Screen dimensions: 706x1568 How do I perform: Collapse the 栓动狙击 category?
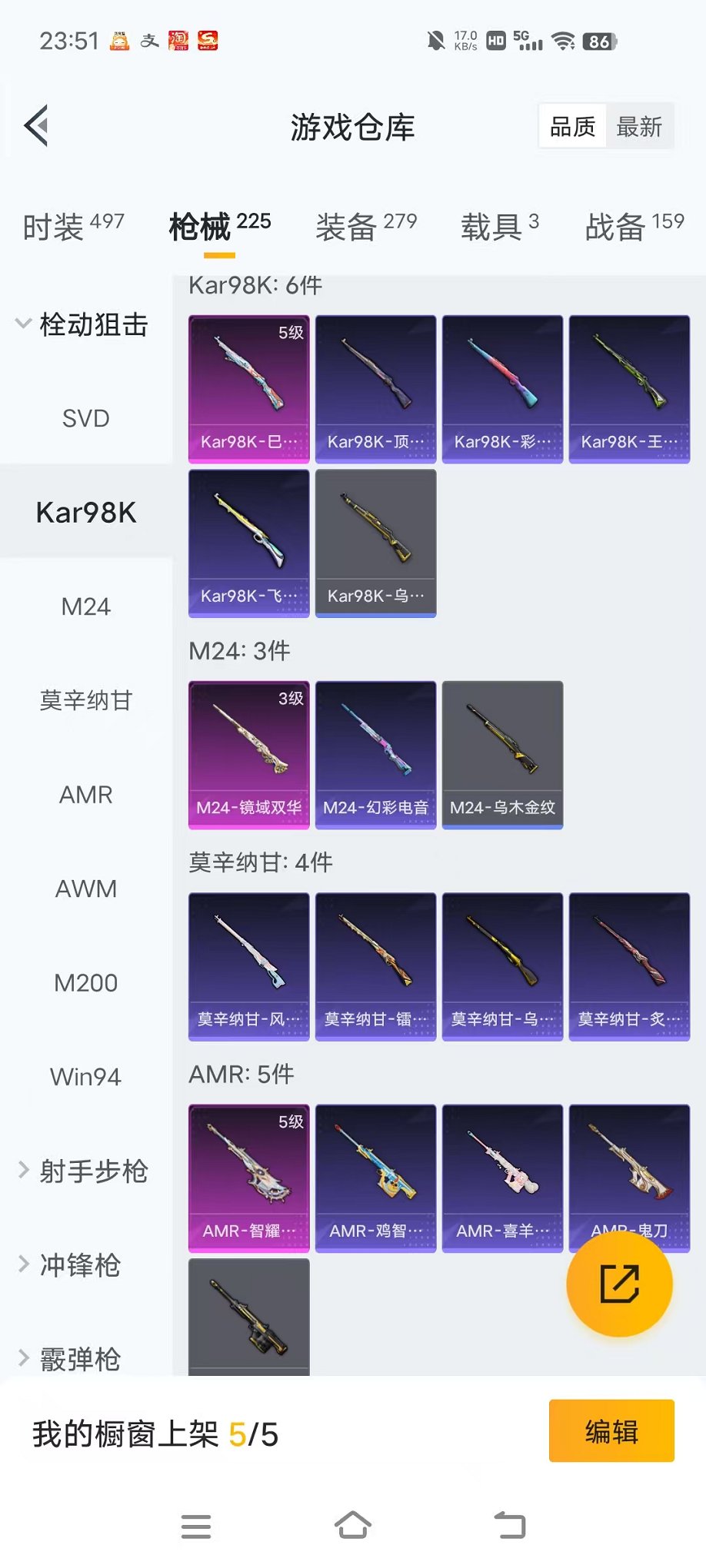(x=83, y=324)
